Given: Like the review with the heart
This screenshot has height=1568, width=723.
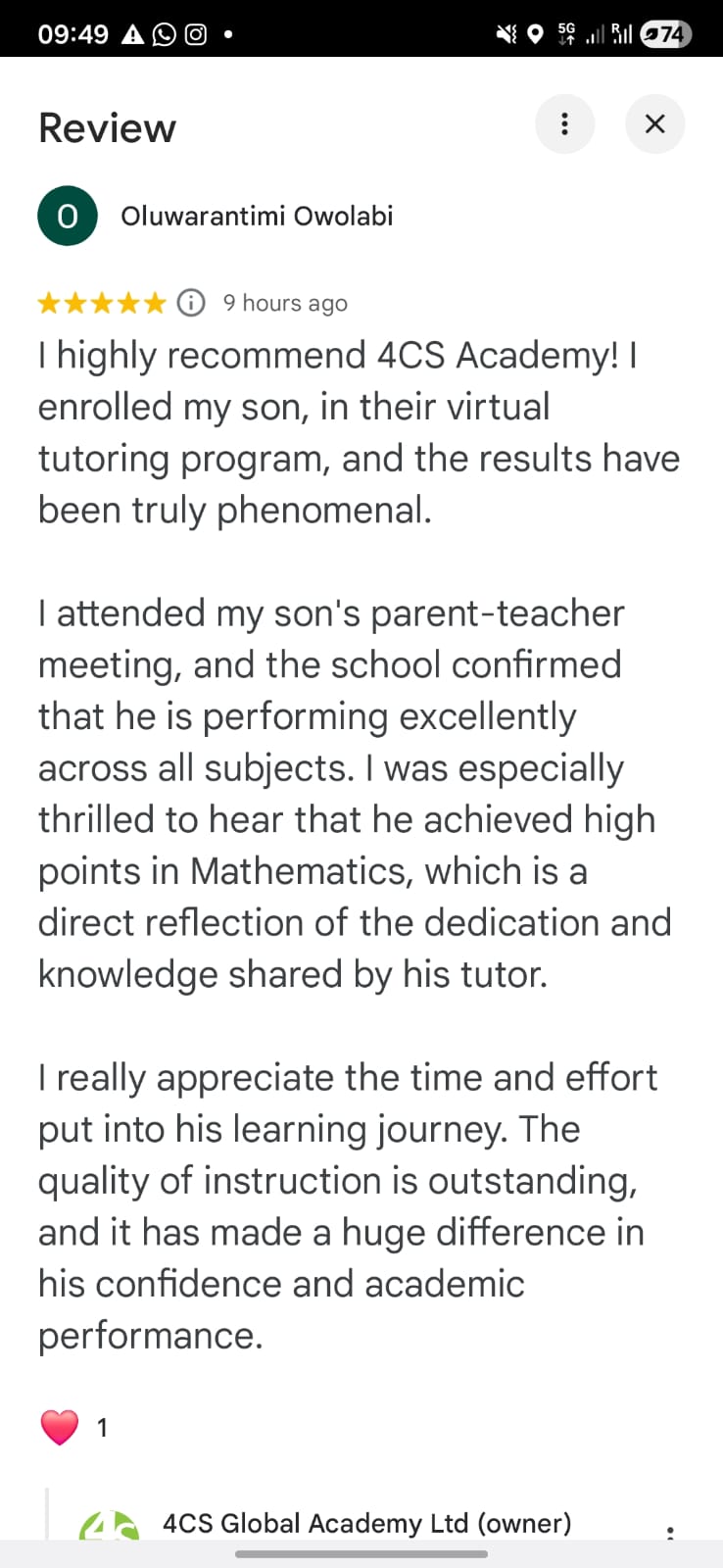Looking at the screenshot, I should (x=60, y=1427).
